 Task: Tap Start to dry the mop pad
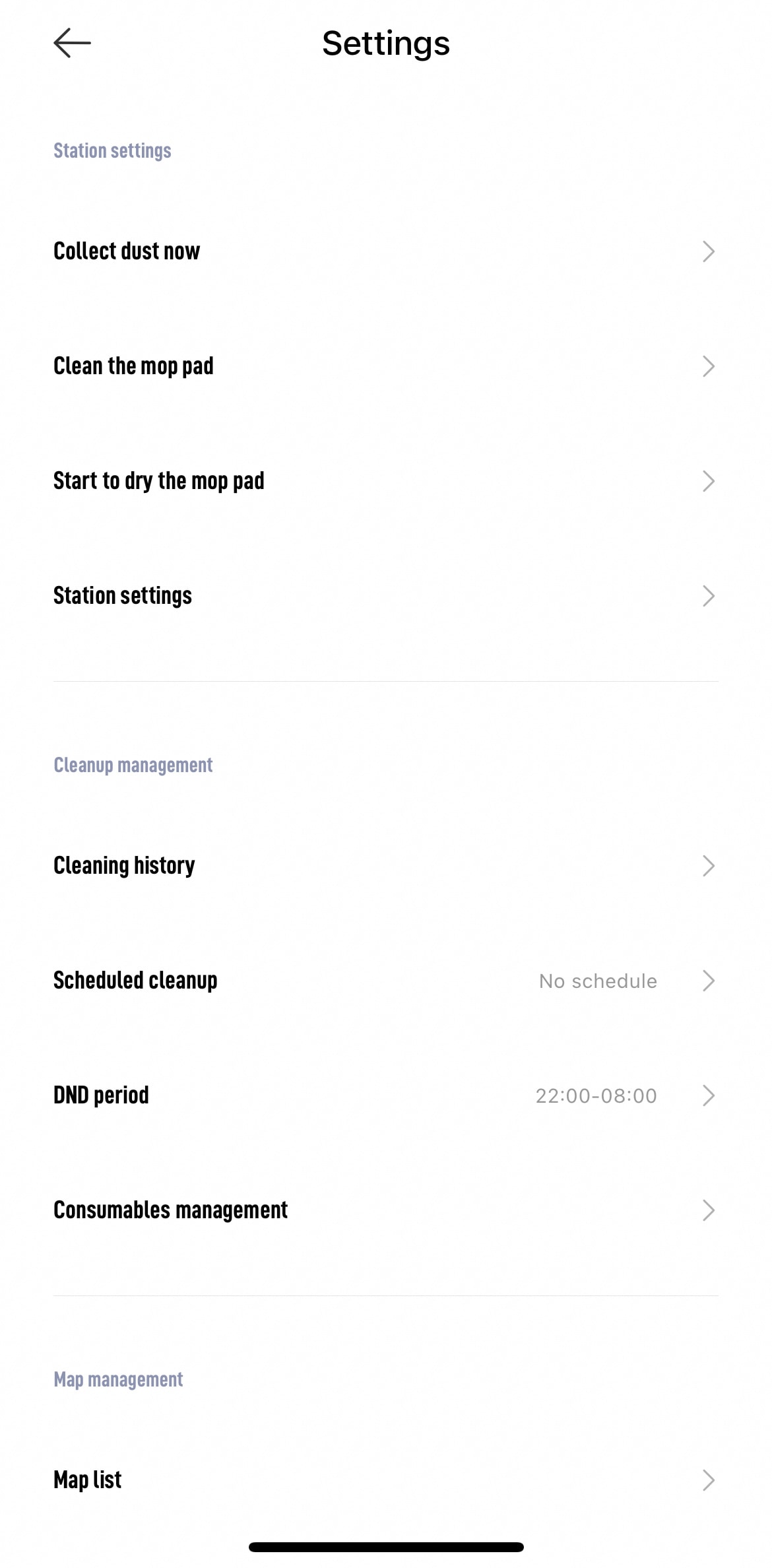click(386, 481)
